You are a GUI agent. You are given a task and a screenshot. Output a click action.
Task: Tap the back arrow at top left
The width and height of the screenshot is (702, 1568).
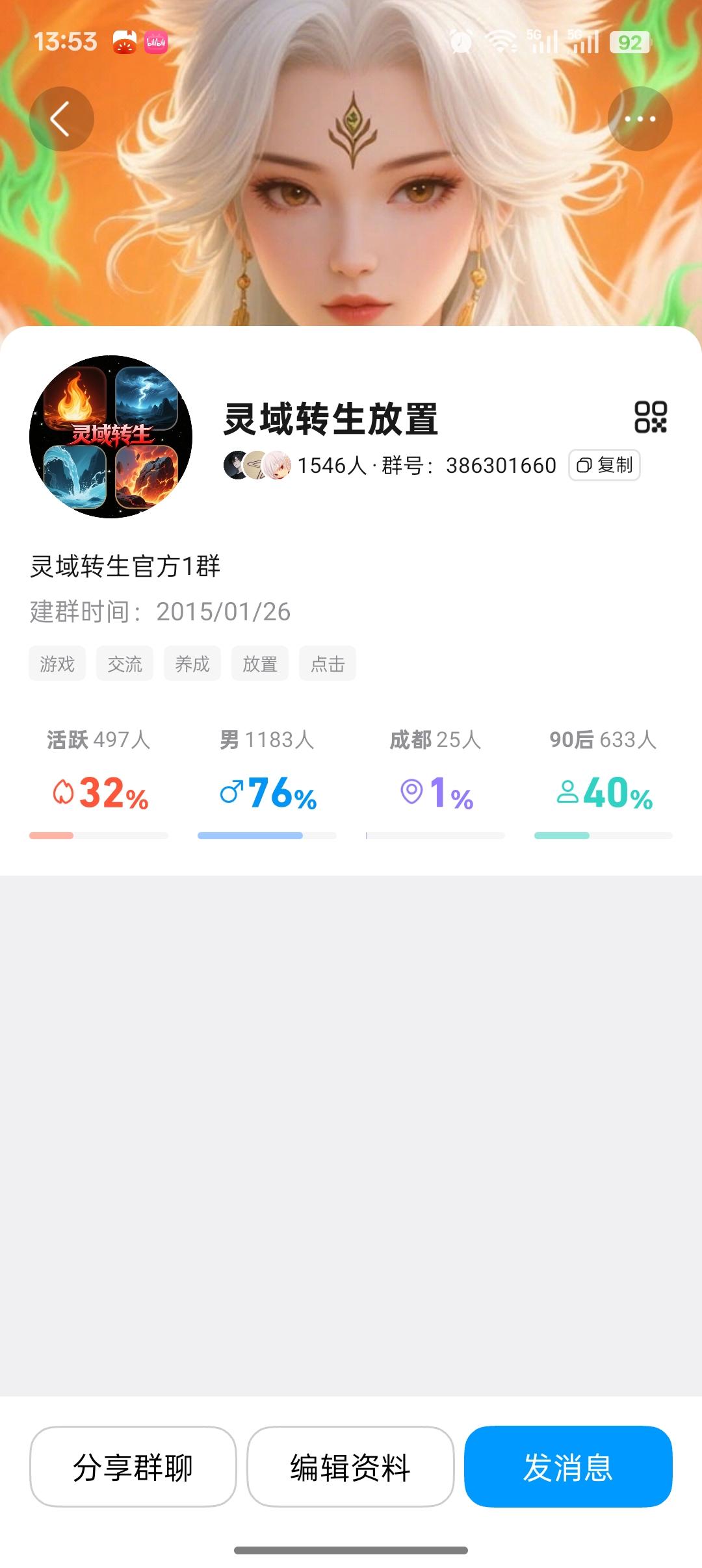62,118
